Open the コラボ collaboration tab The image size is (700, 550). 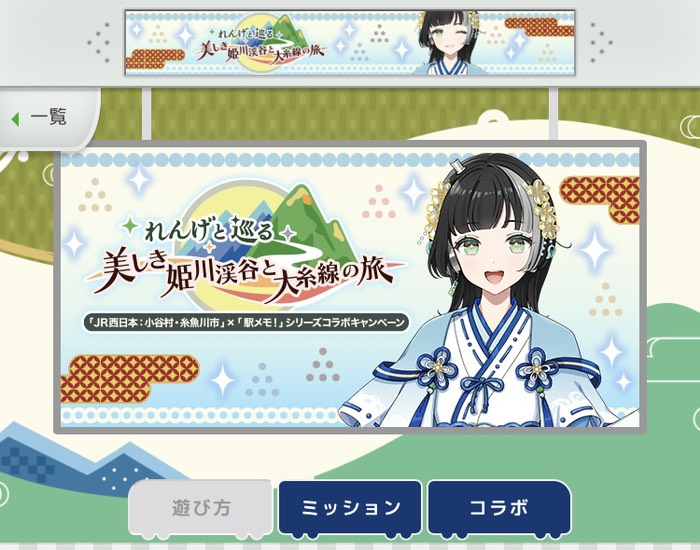(x=498, y=507)
